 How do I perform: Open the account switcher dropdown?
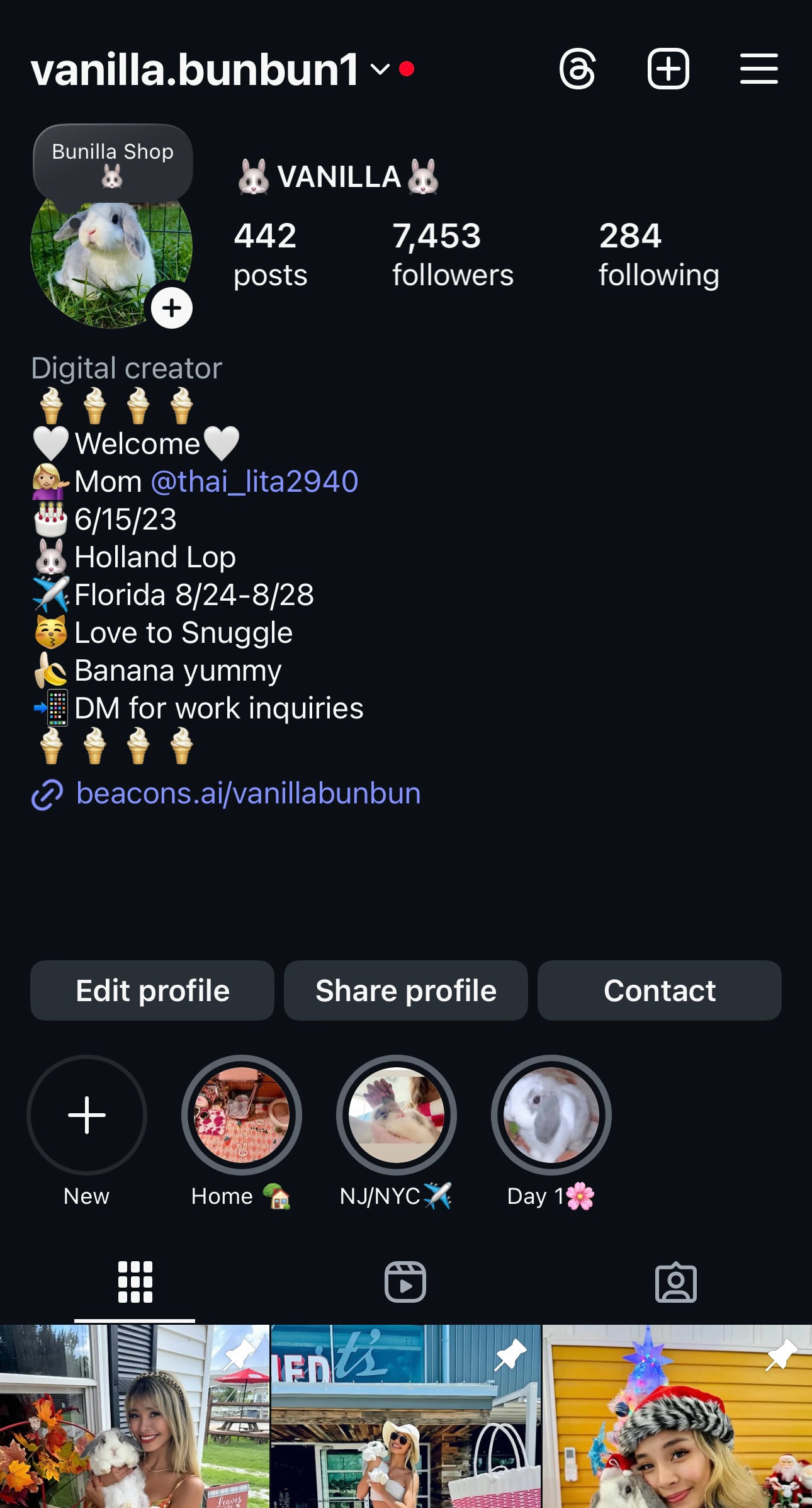(380, 69)
